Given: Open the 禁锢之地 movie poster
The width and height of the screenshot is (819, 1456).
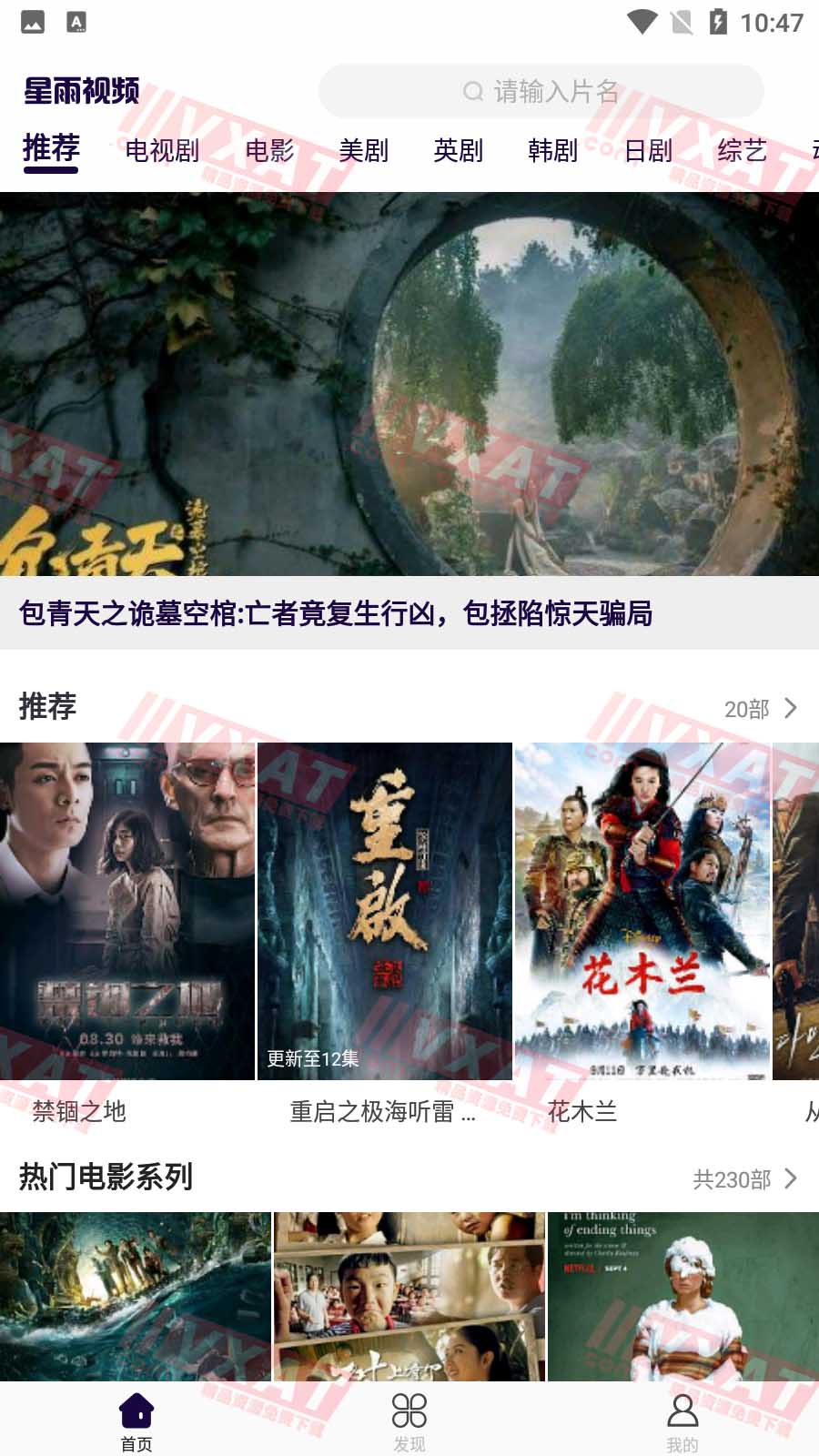Looking at the screenshot, I should [x=127, y=912].
